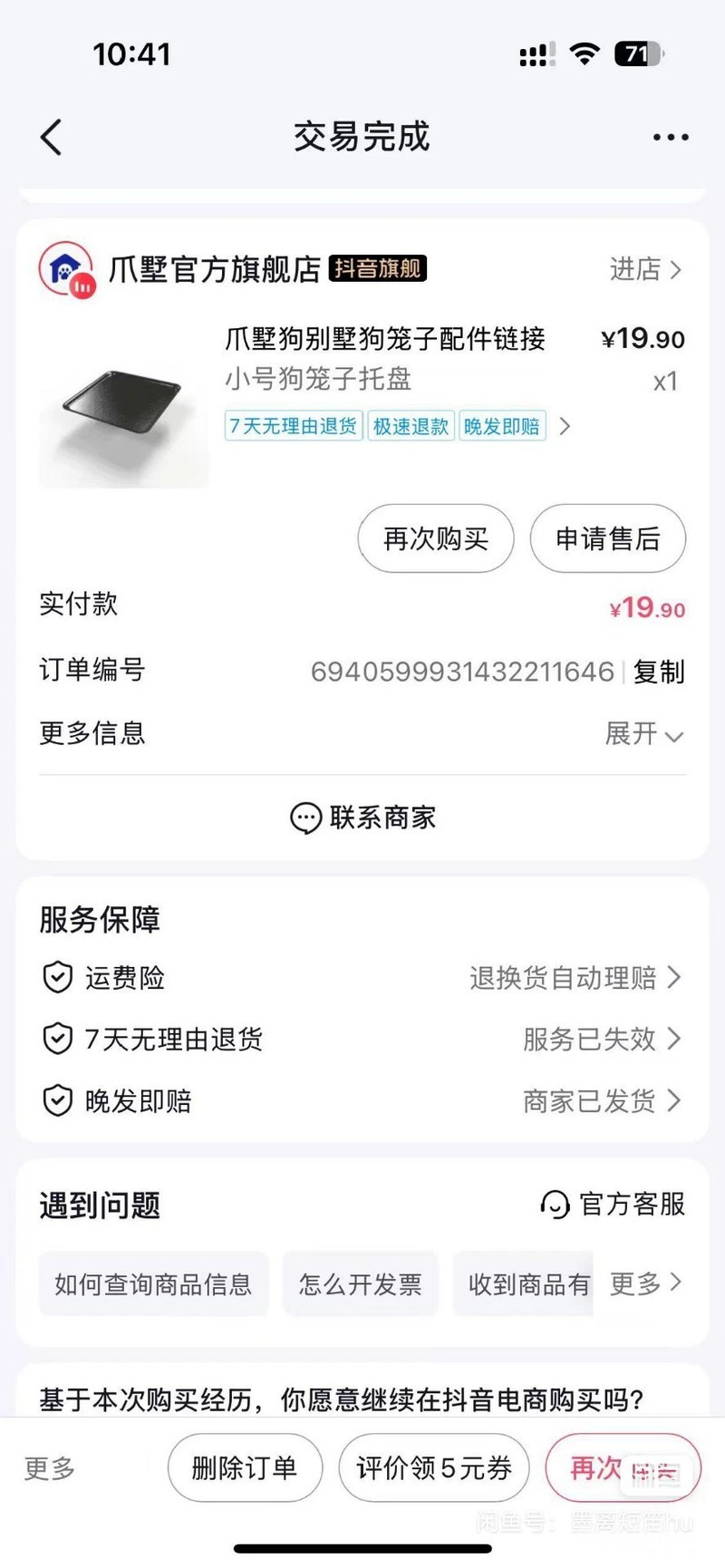Open 更多 options in bottom bar

pyautogui.click(x=50, y=1468)
